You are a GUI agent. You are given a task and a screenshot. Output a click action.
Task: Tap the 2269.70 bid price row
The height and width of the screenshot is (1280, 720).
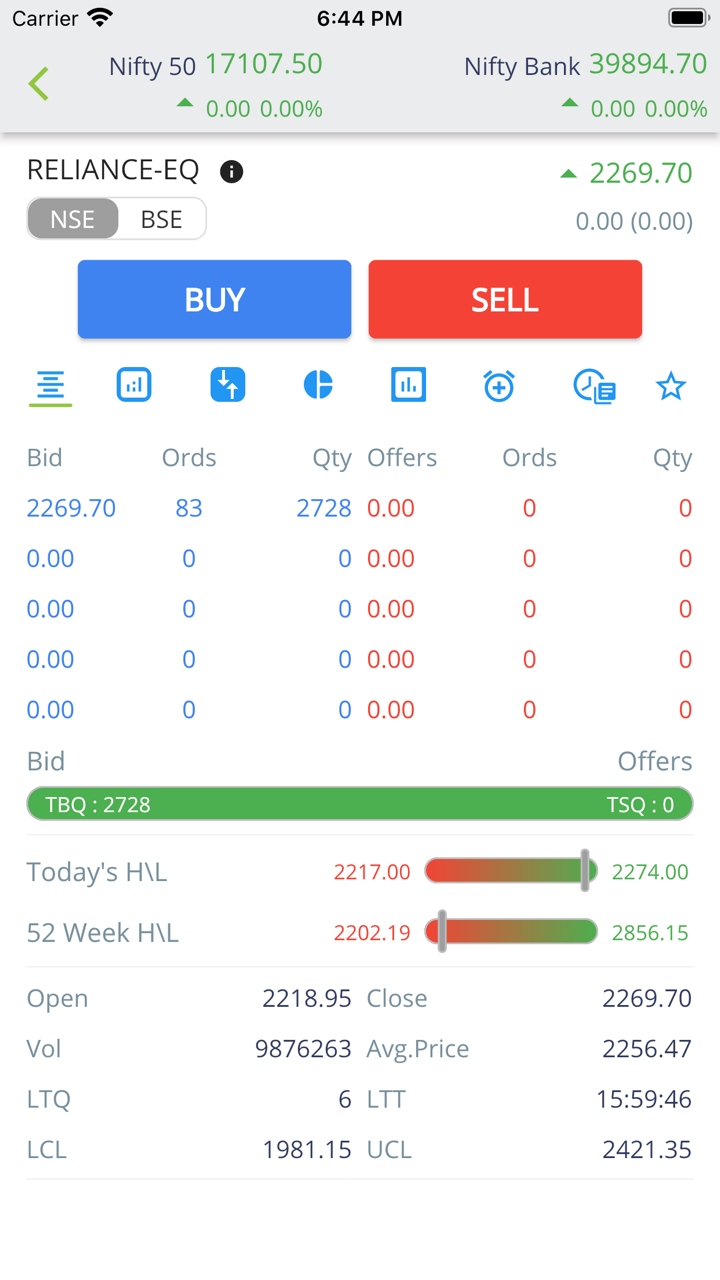point(71,508)
